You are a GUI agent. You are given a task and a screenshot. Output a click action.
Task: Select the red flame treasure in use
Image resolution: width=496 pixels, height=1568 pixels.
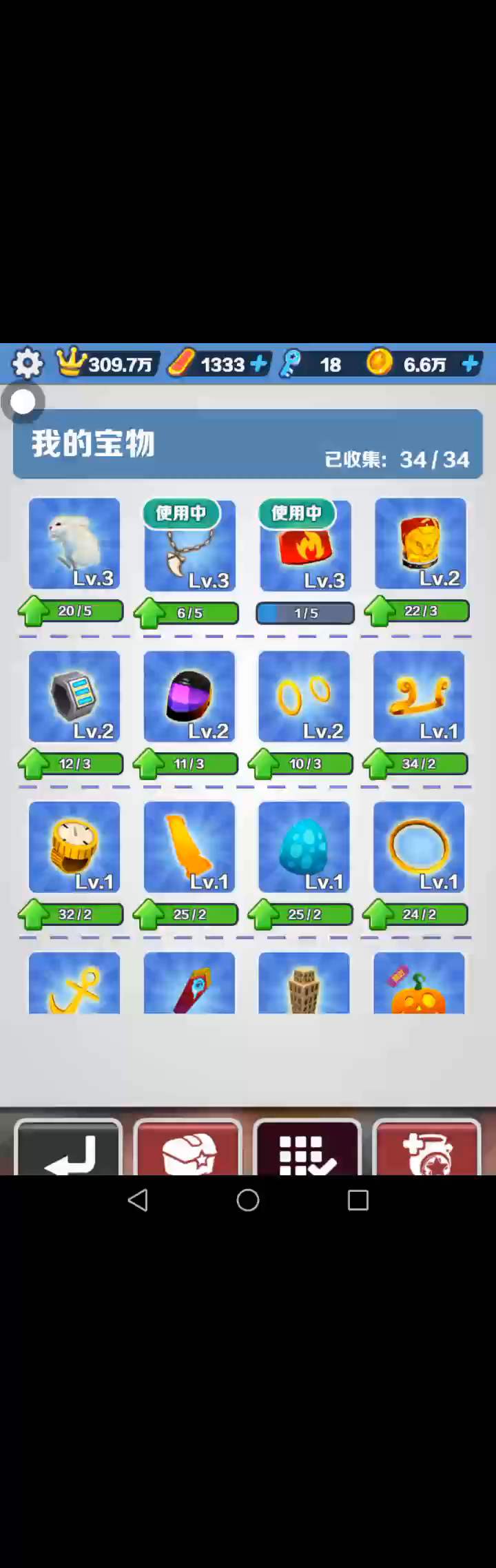(305, 546)
